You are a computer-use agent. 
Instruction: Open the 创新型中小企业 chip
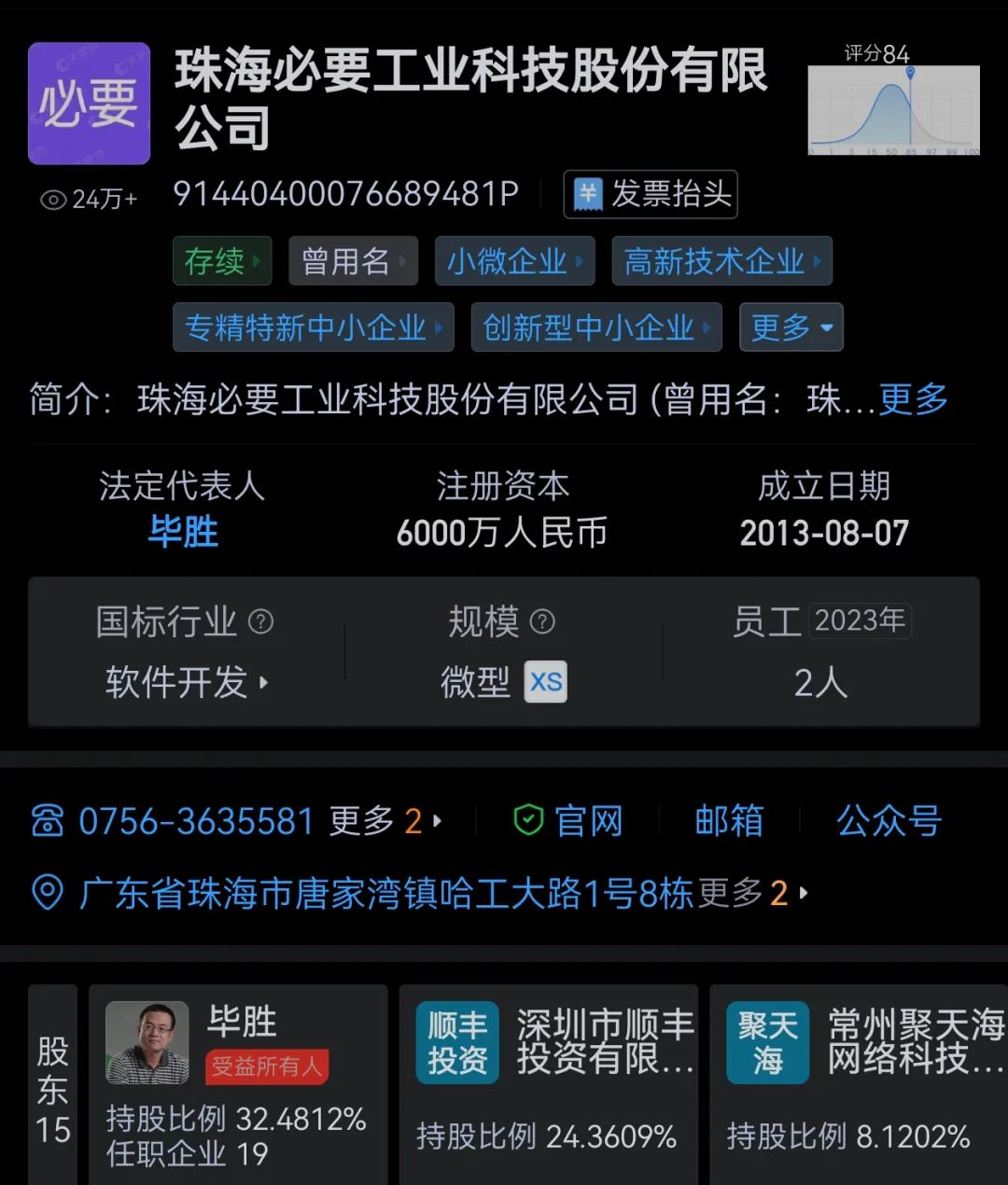[x=595, y=328]
